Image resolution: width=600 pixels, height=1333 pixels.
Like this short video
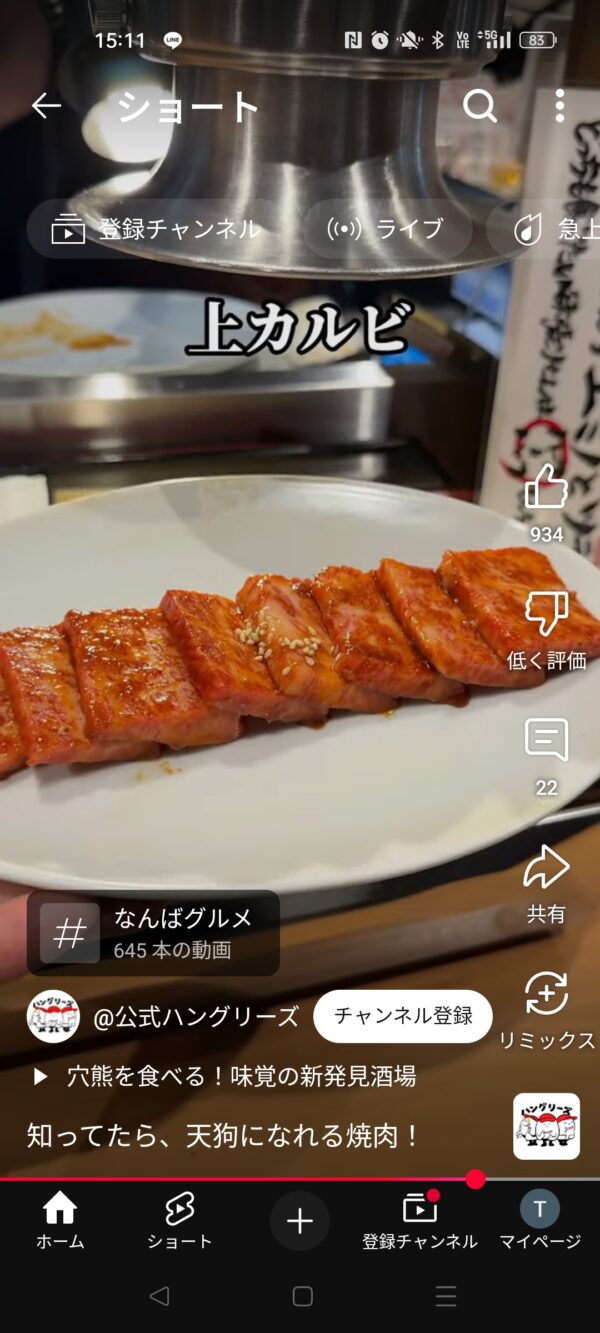546,490
